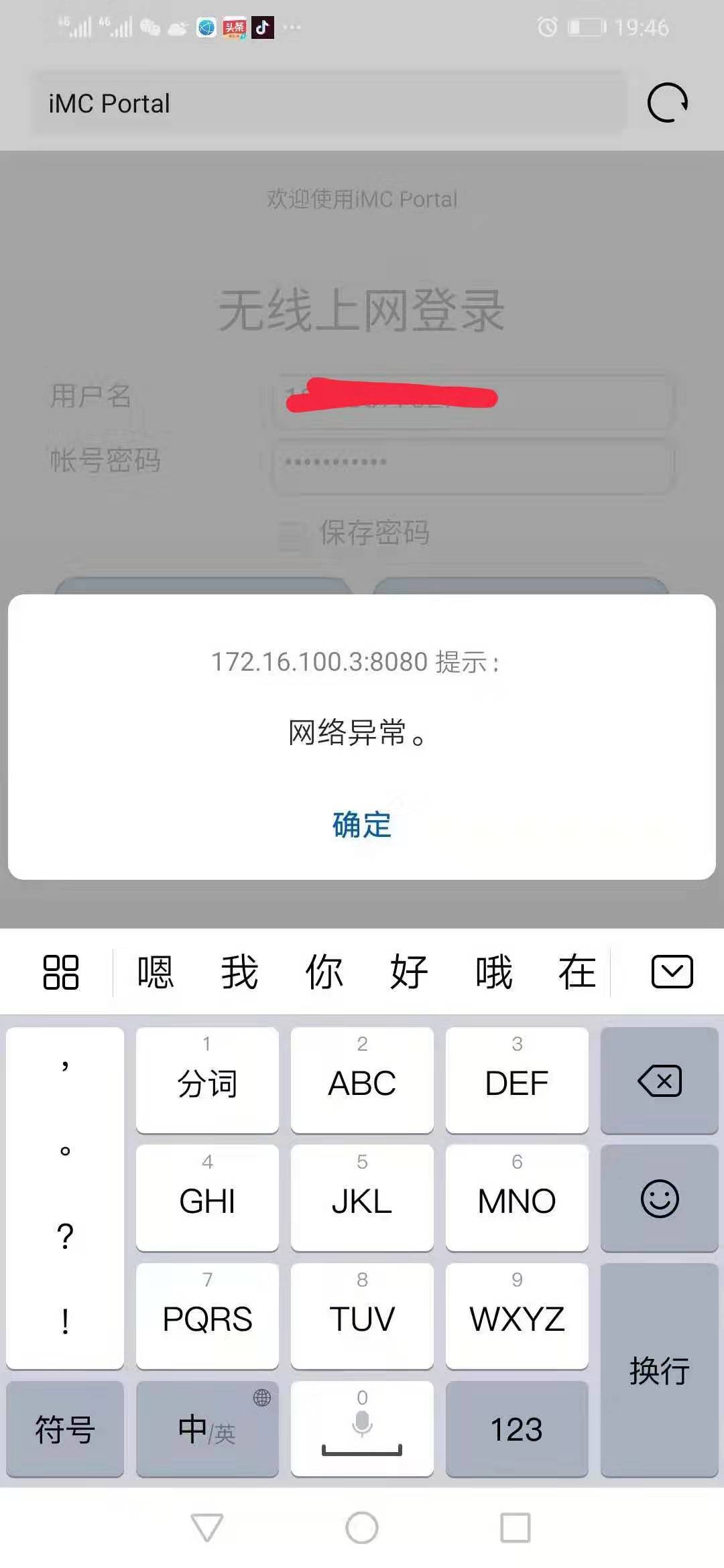Reload the iMC Portal page
The width and height of the screenshot is (724, 1568).
pyautogui.click(x=667, y=103)
